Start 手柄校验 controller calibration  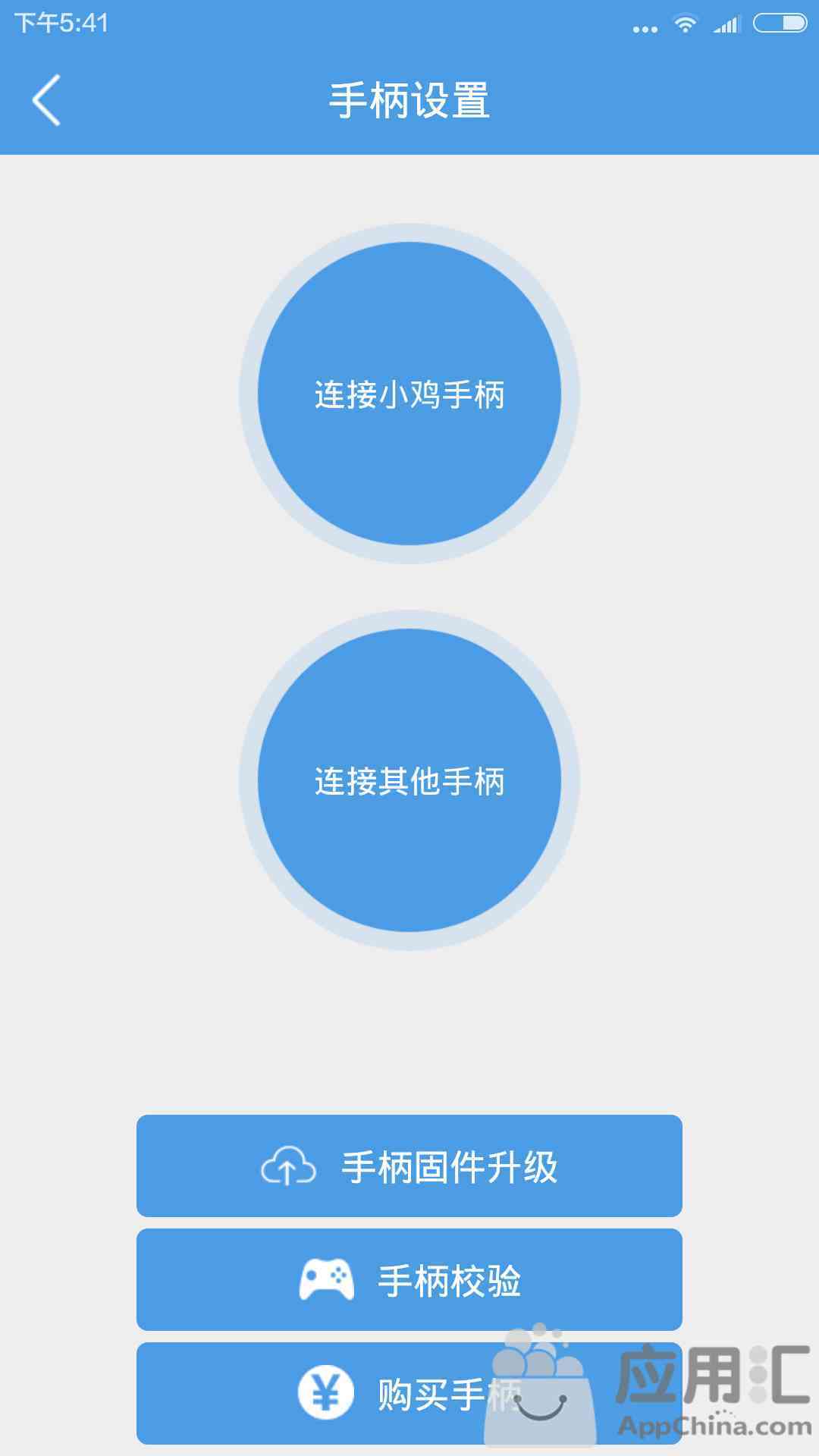point(409,1280)
